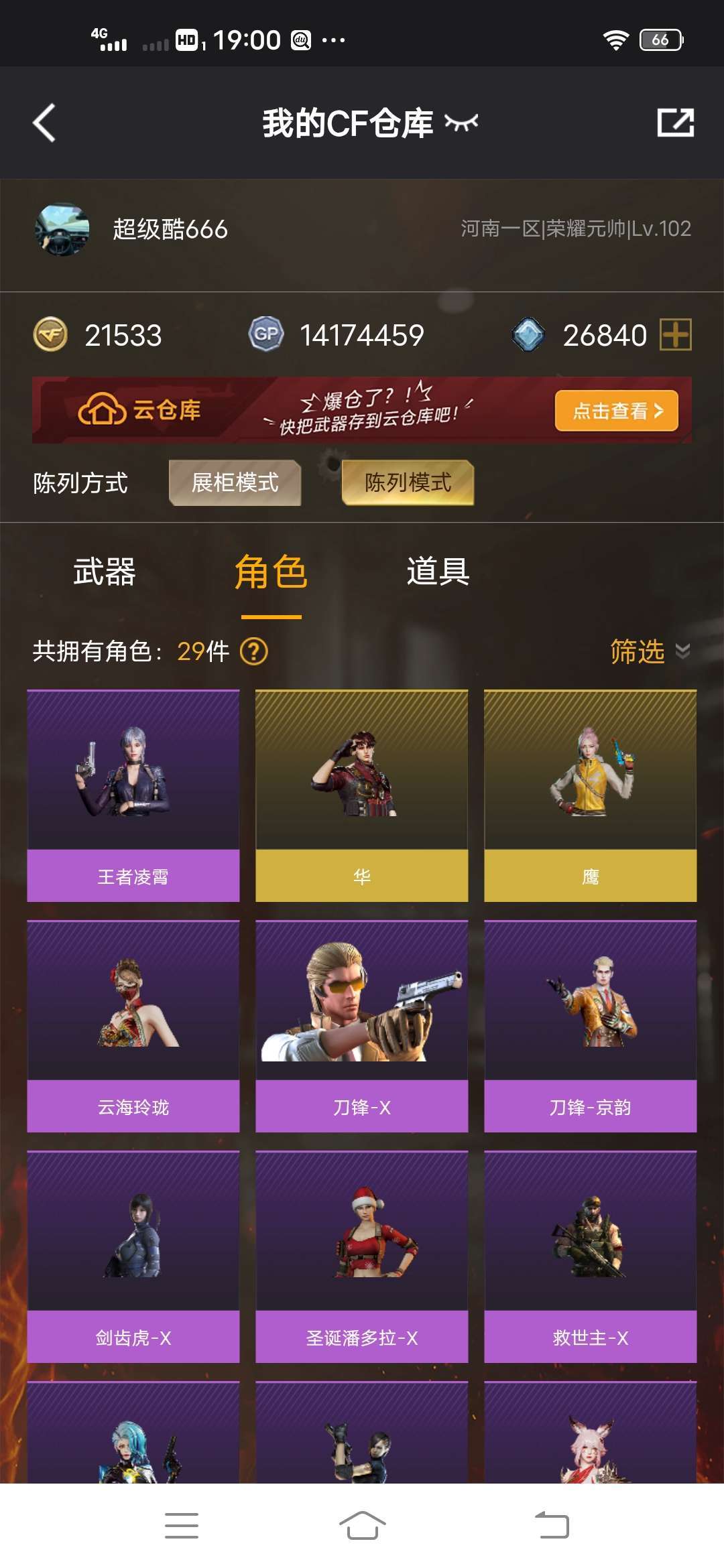Expand the 筛选 filter dropdown
724x1568 pixels.
pyautogui.click(x=649, y=651)
